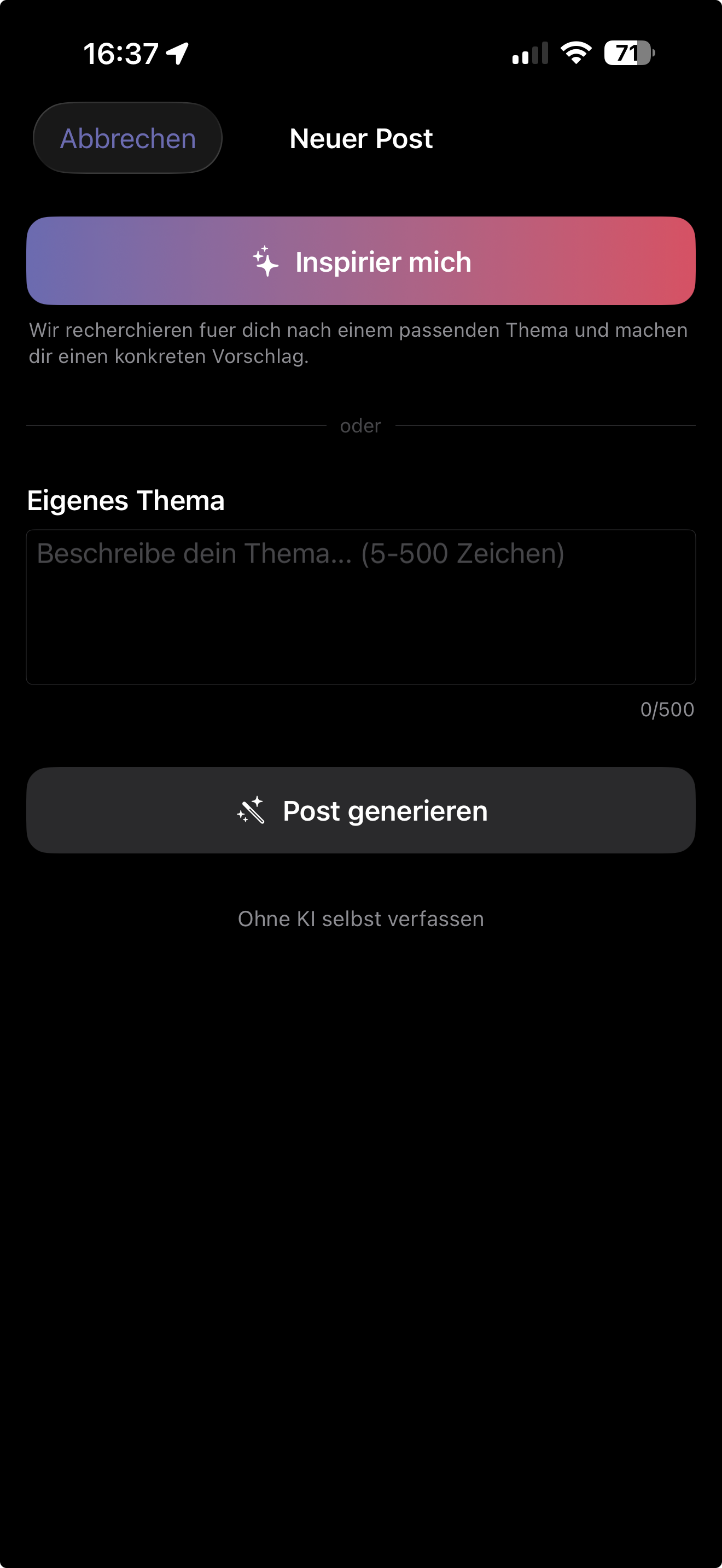The width and height of the screenshot is (722, 1568).
Task: Tap the Neuer Post title
Action: [360, 138]
